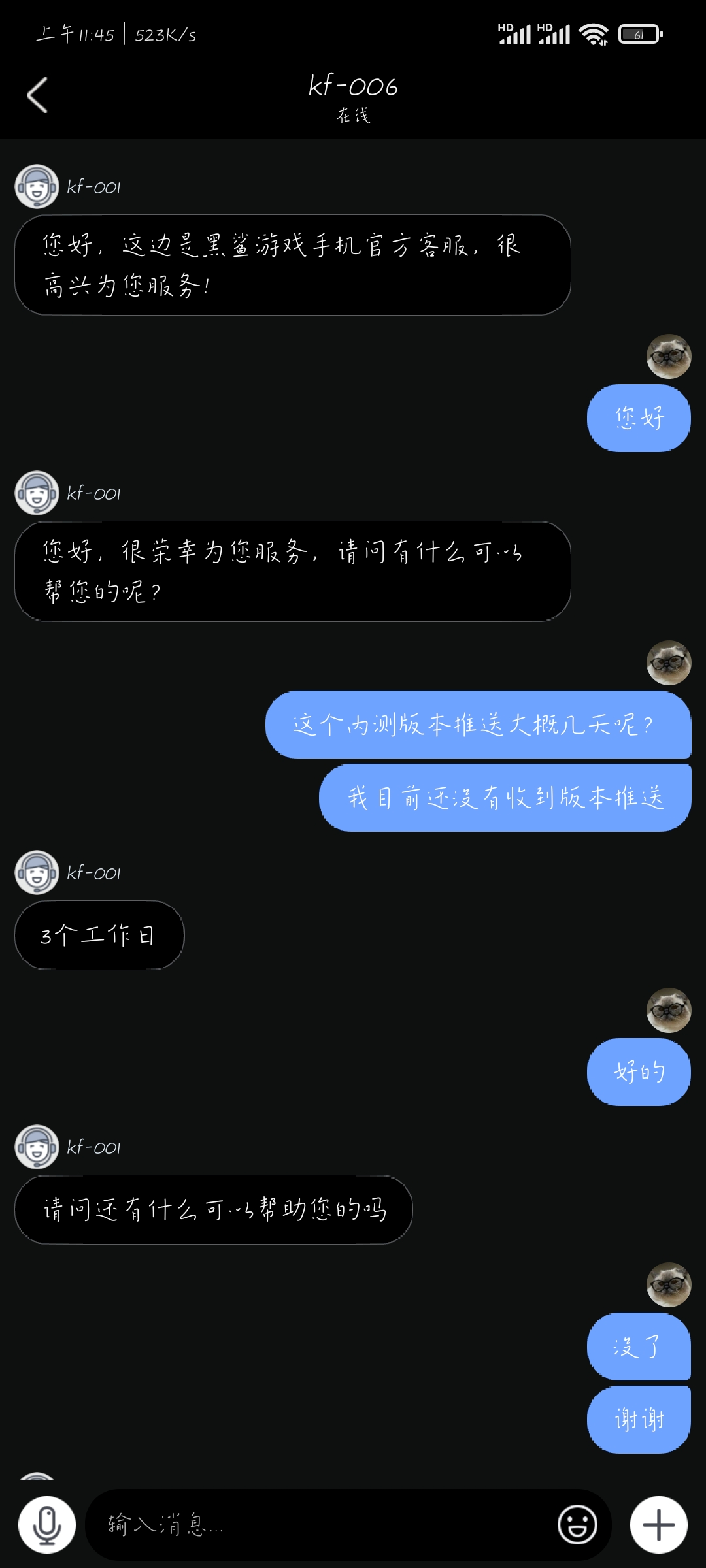Open the emoji picker

[x=577, y=1525]
